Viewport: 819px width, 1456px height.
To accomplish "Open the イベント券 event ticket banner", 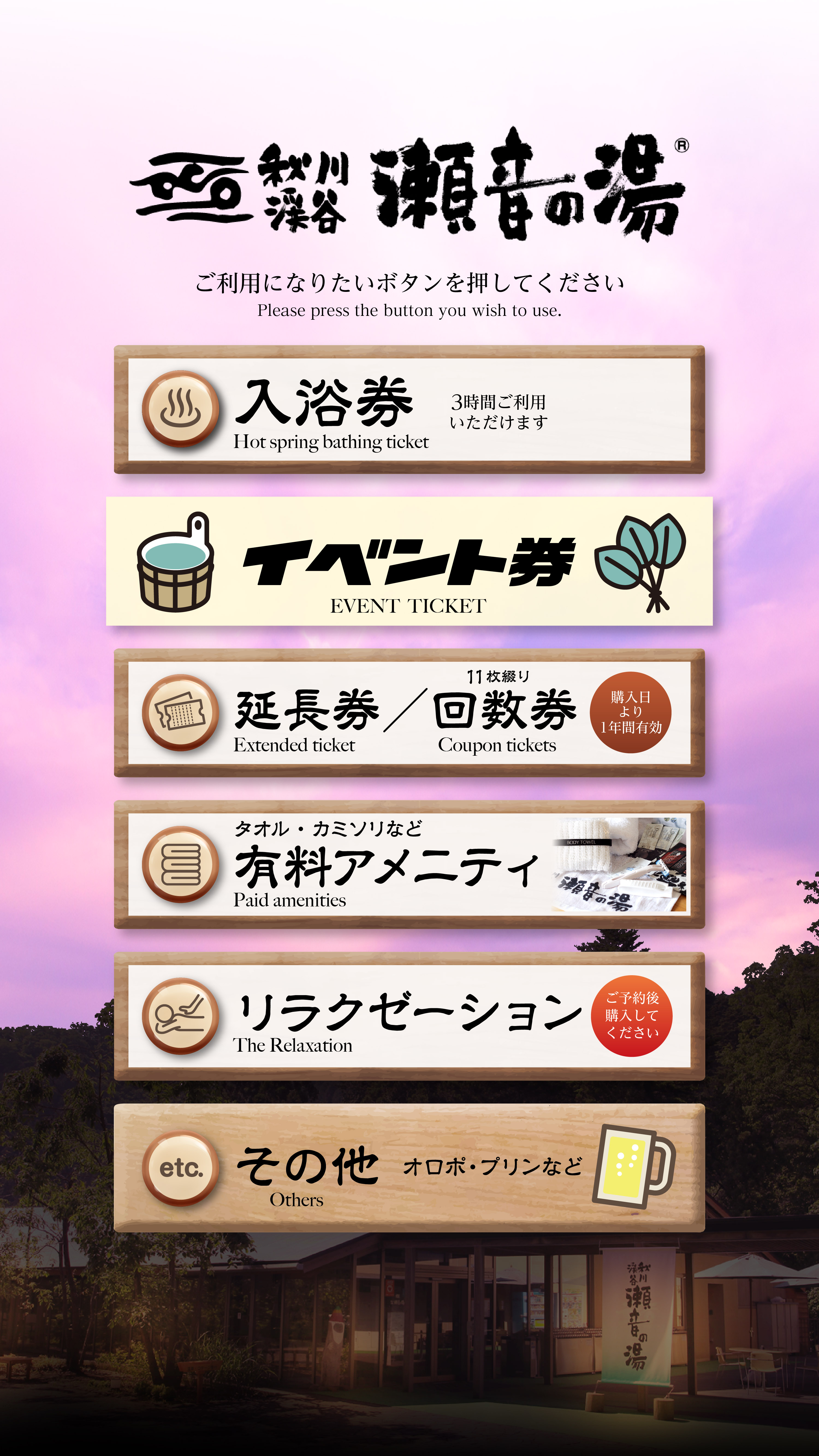I will click(409, 561).
